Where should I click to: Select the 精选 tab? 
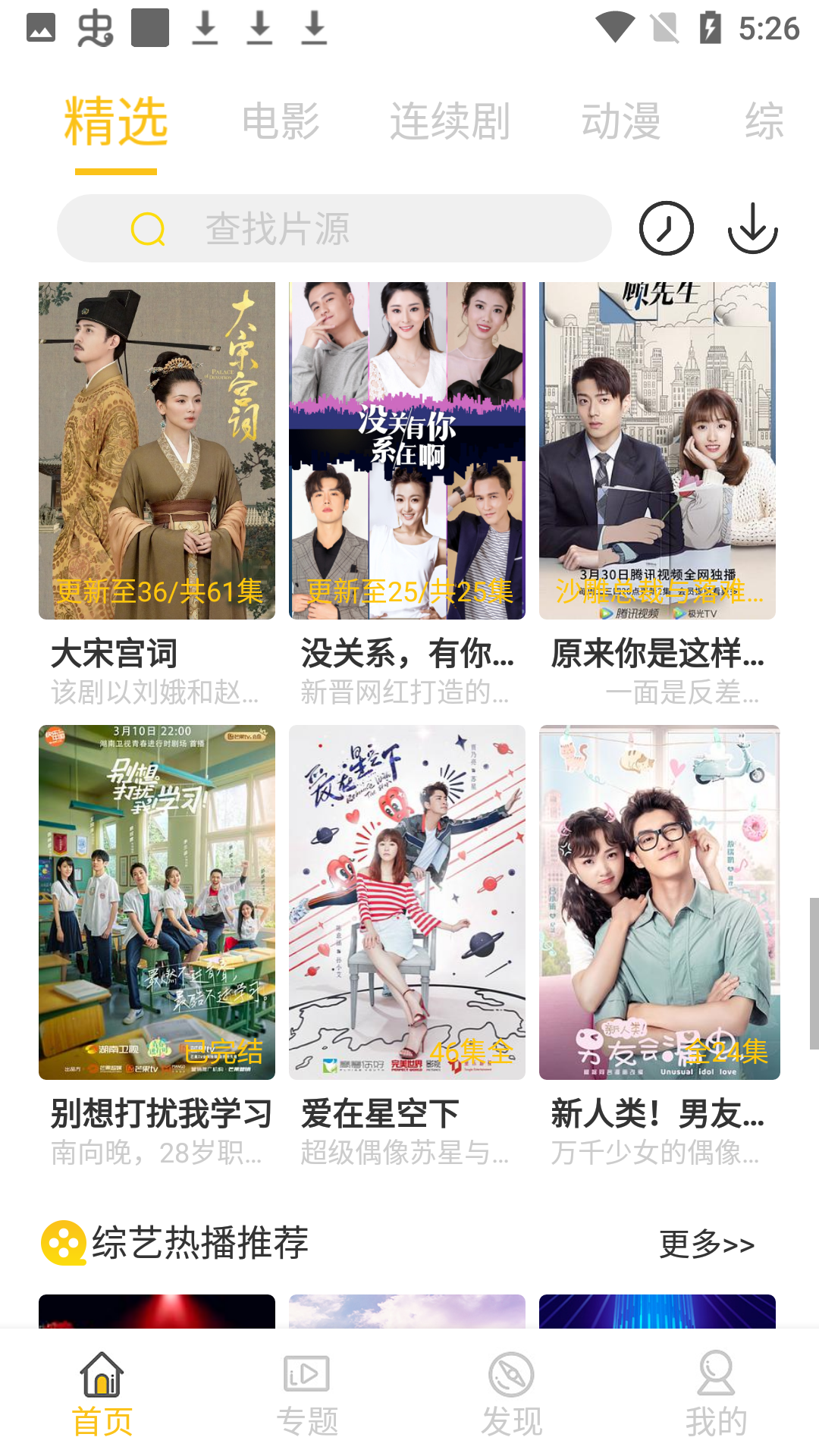coord(116,121)
